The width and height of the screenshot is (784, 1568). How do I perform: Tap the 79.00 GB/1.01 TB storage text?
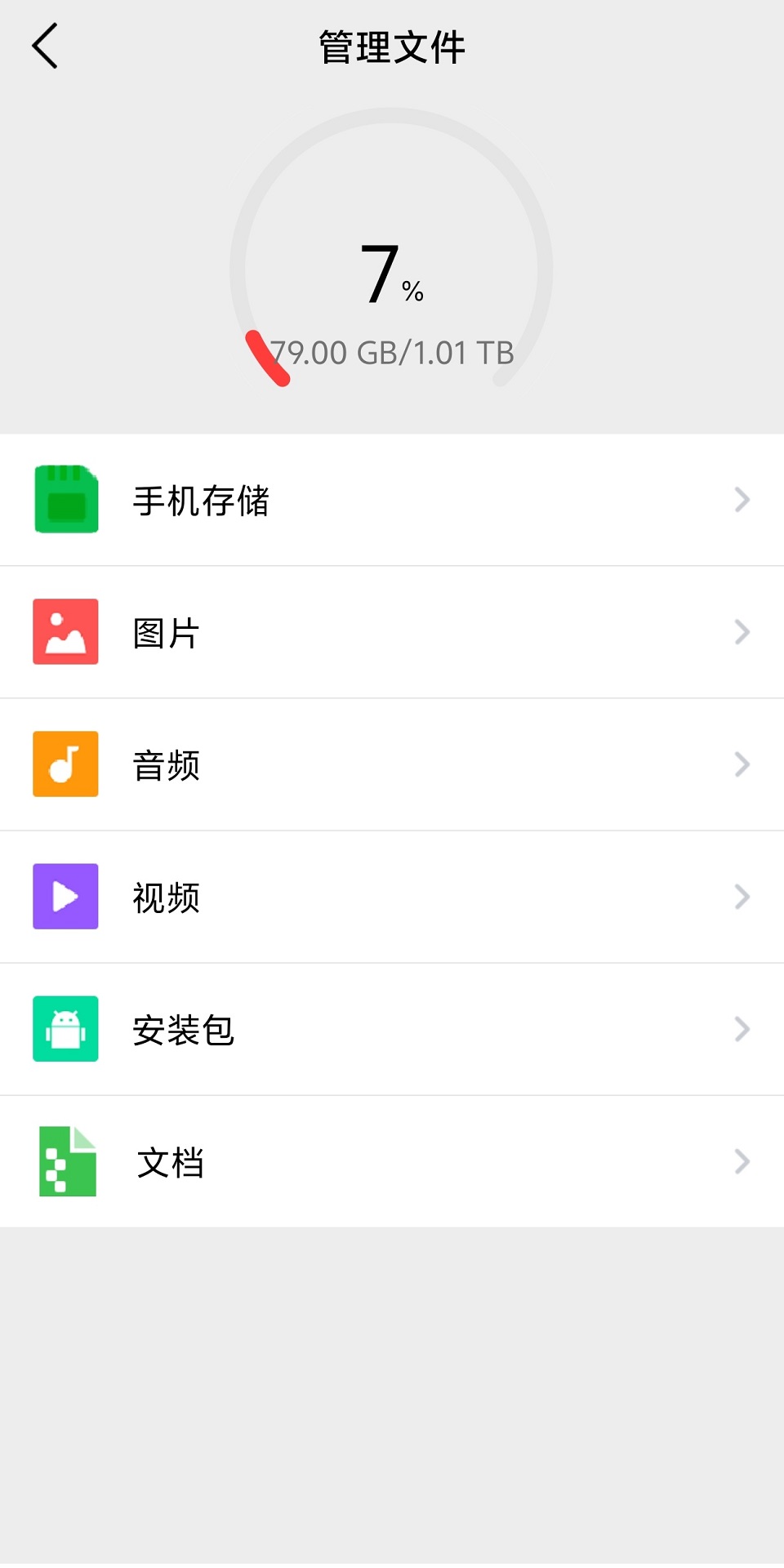pyautogui.click(x=390, y=353)
